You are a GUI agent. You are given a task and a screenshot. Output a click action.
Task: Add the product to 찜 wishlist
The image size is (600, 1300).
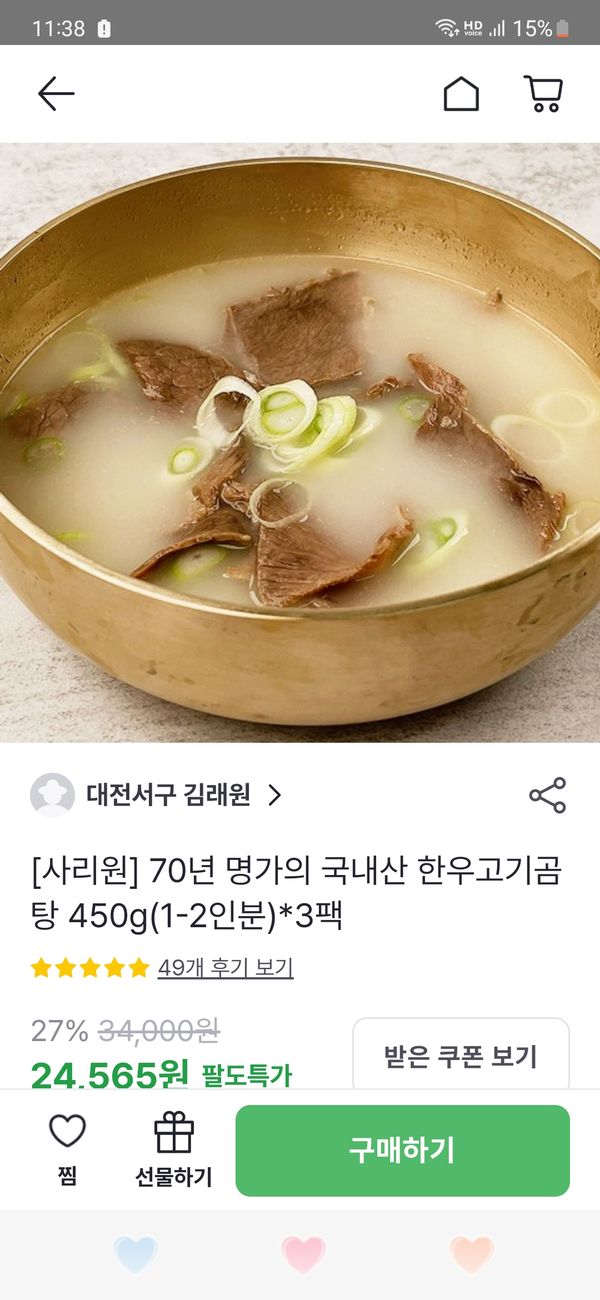point(67,1150)
